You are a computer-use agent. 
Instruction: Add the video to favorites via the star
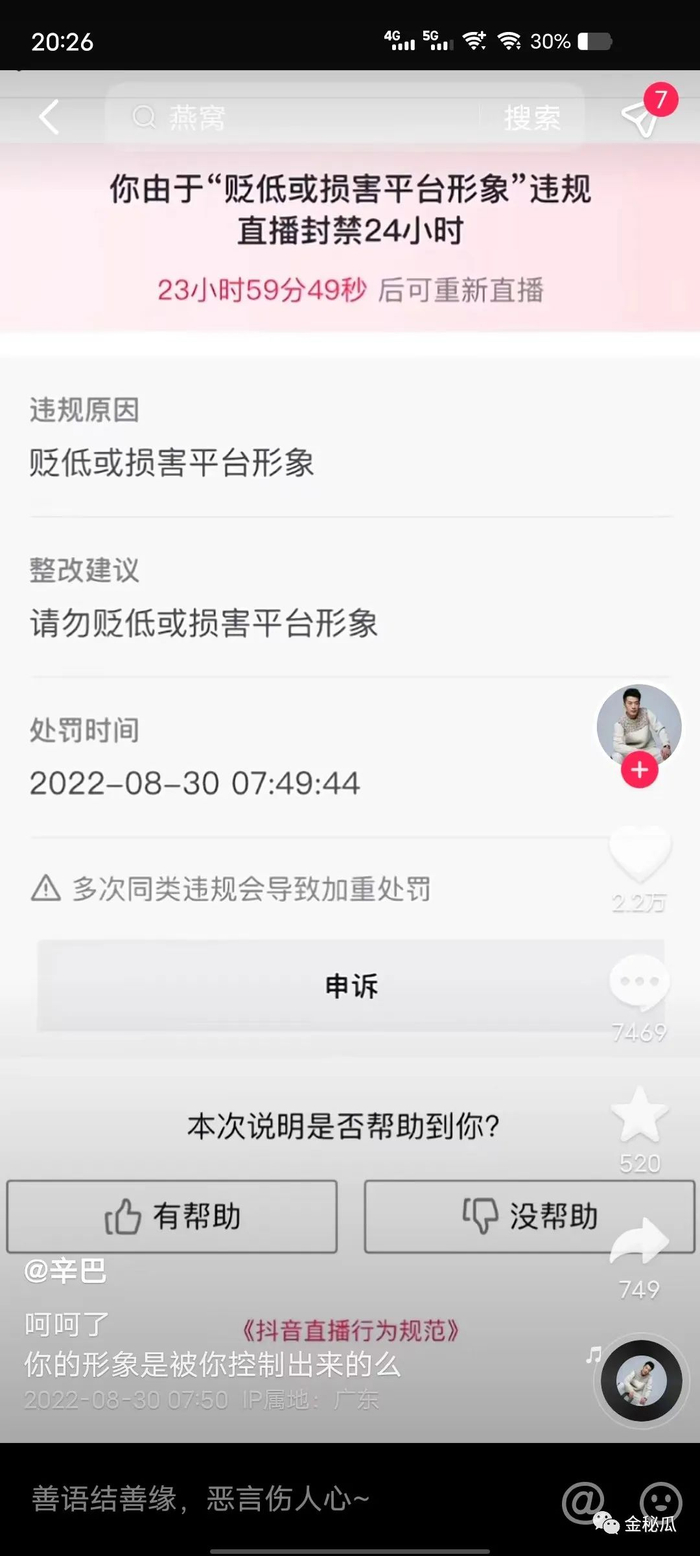tap(639, 1115)
